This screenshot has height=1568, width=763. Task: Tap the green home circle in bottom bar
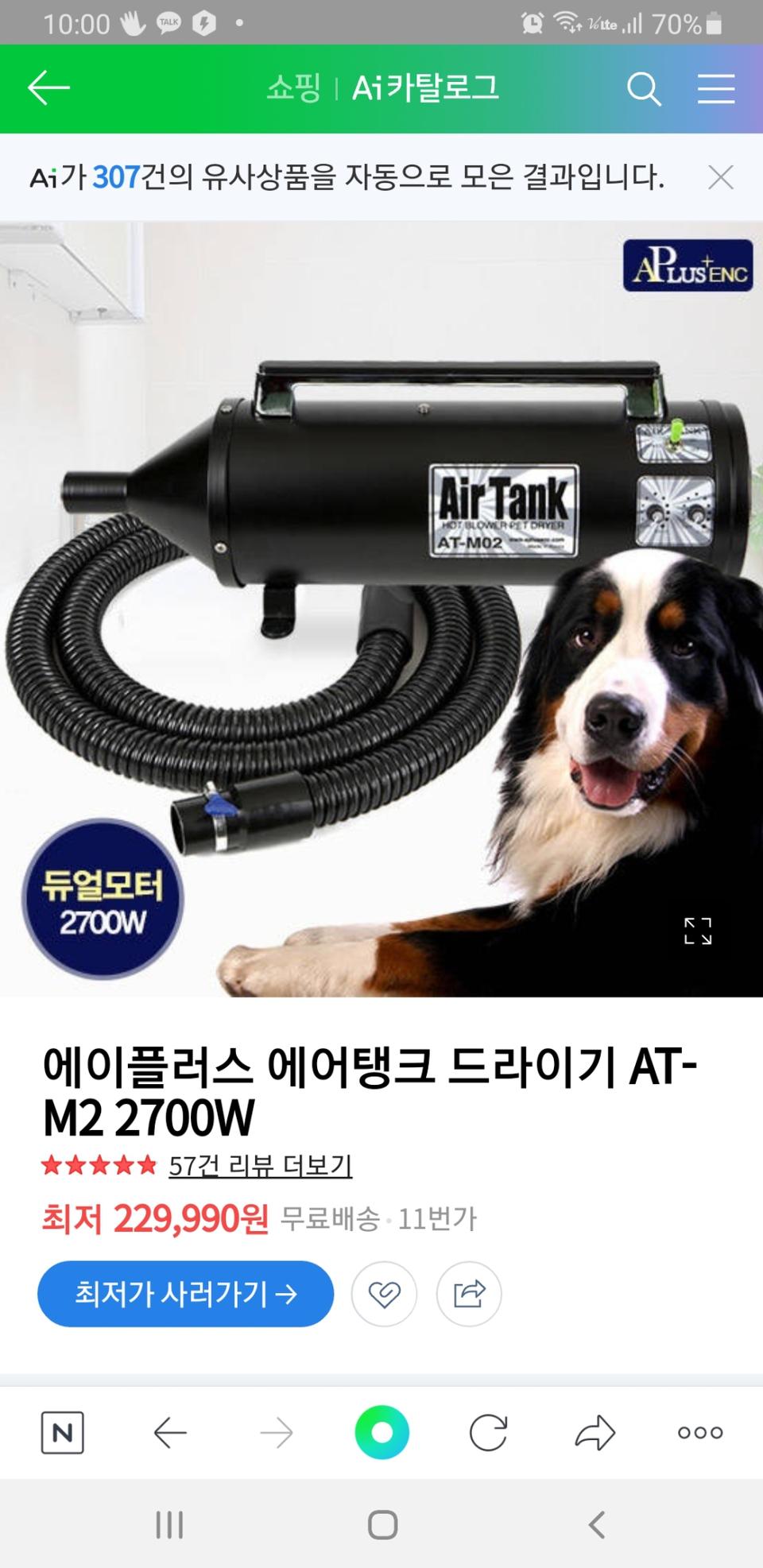(x=381, y=1434)
